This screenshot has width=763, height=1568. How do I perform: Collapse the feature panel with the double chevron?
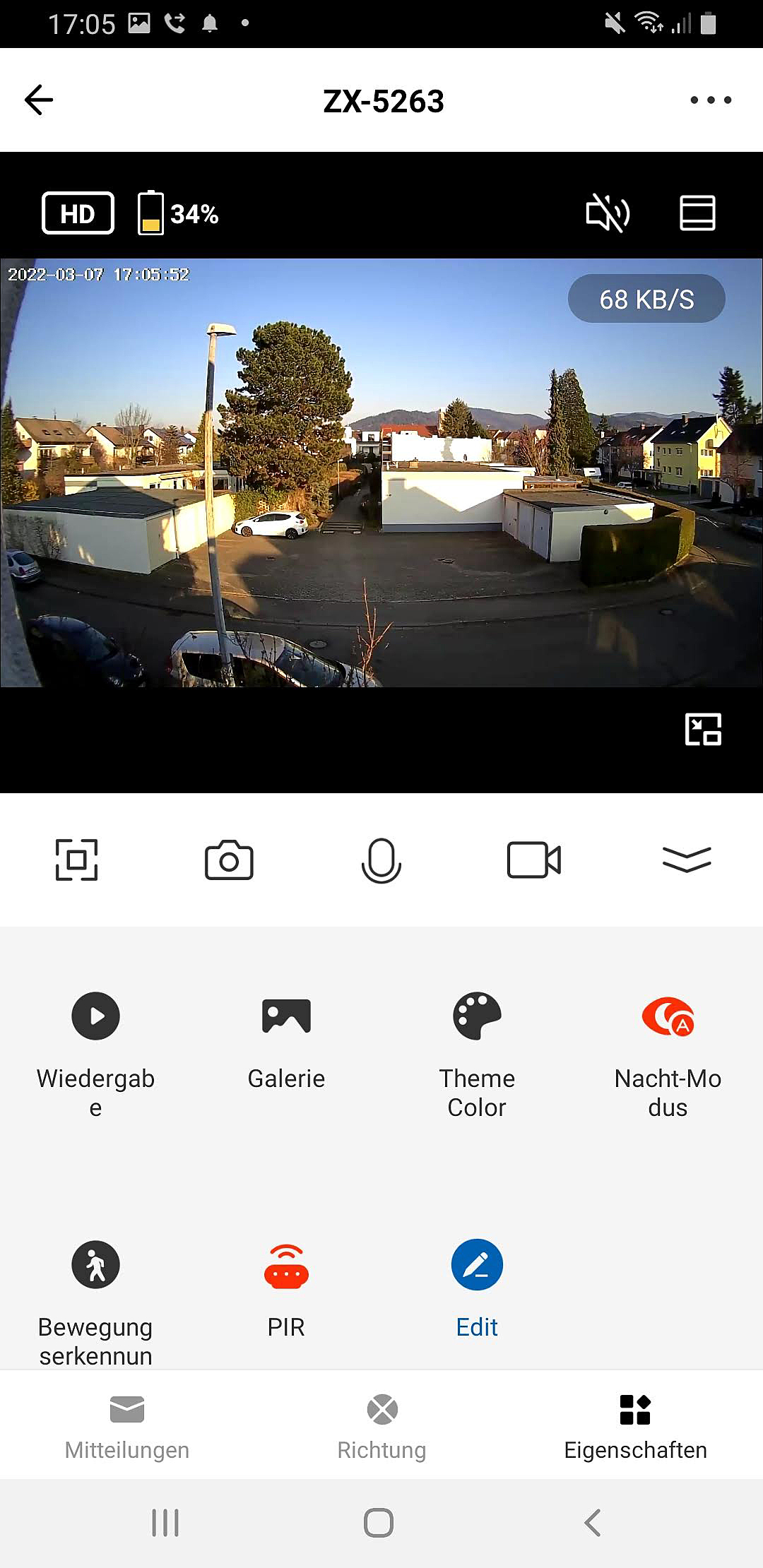(687, 860)
